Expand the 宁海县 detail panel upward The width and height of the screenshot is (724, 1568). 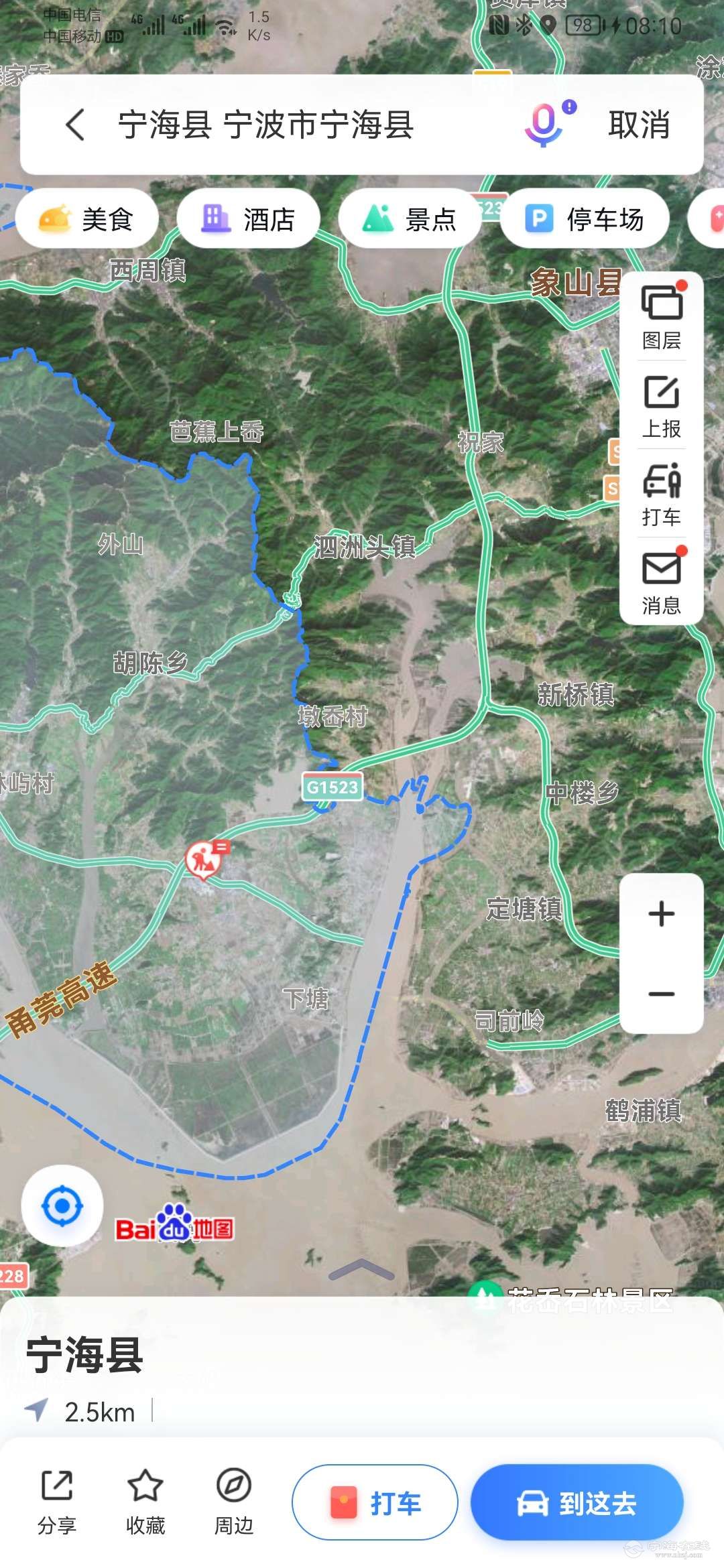point(361,1268)
